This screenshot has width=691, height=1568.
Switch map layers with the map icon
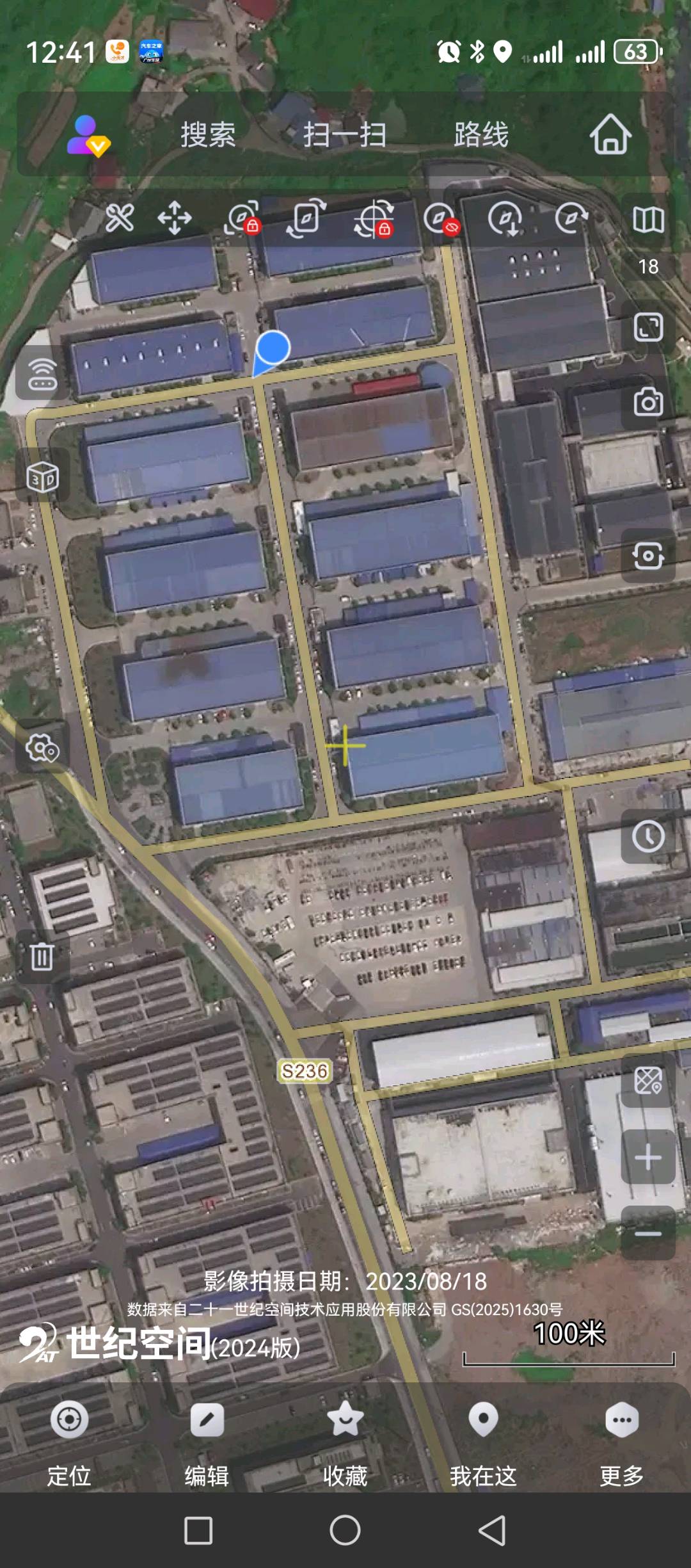[x=648, y=220]
